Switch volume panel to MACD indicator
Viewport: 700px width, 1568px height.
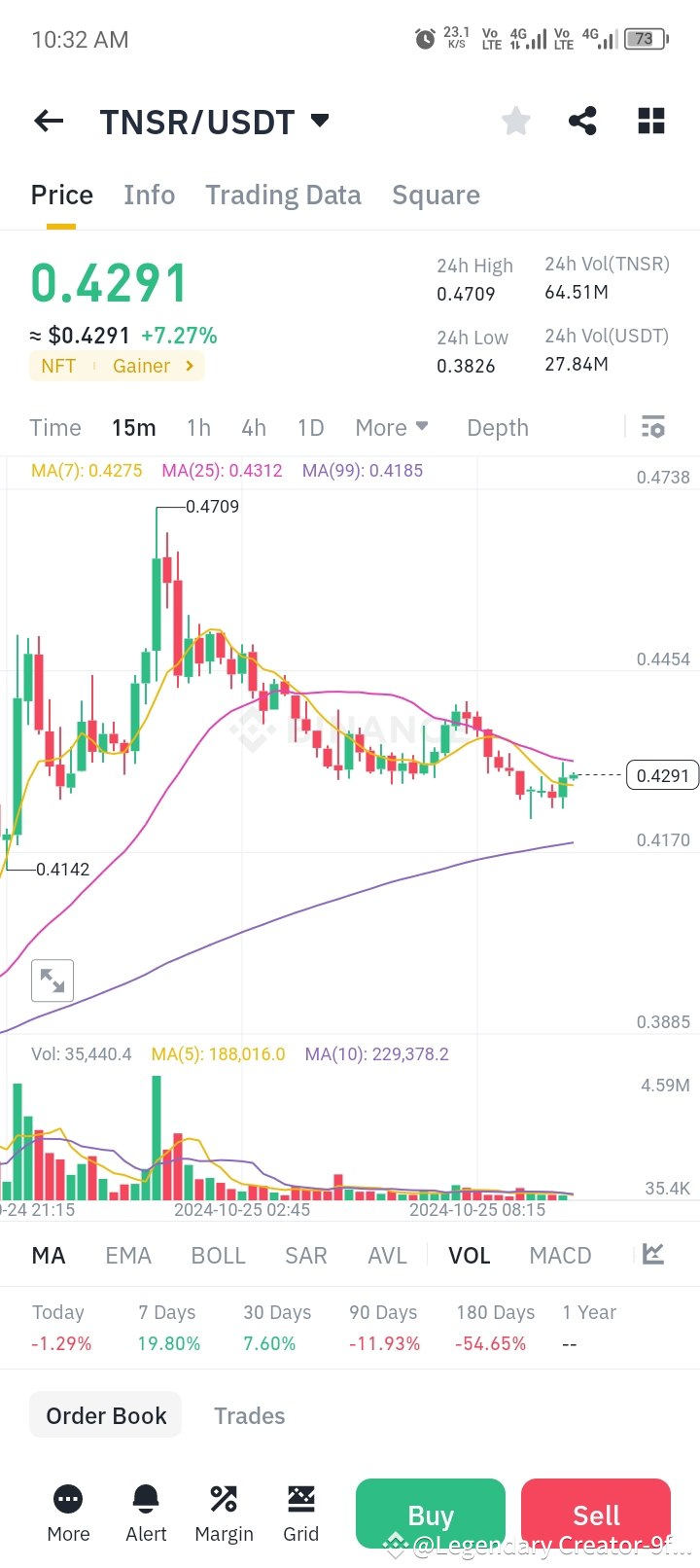pyautogui.click(x=560, y=1255)
